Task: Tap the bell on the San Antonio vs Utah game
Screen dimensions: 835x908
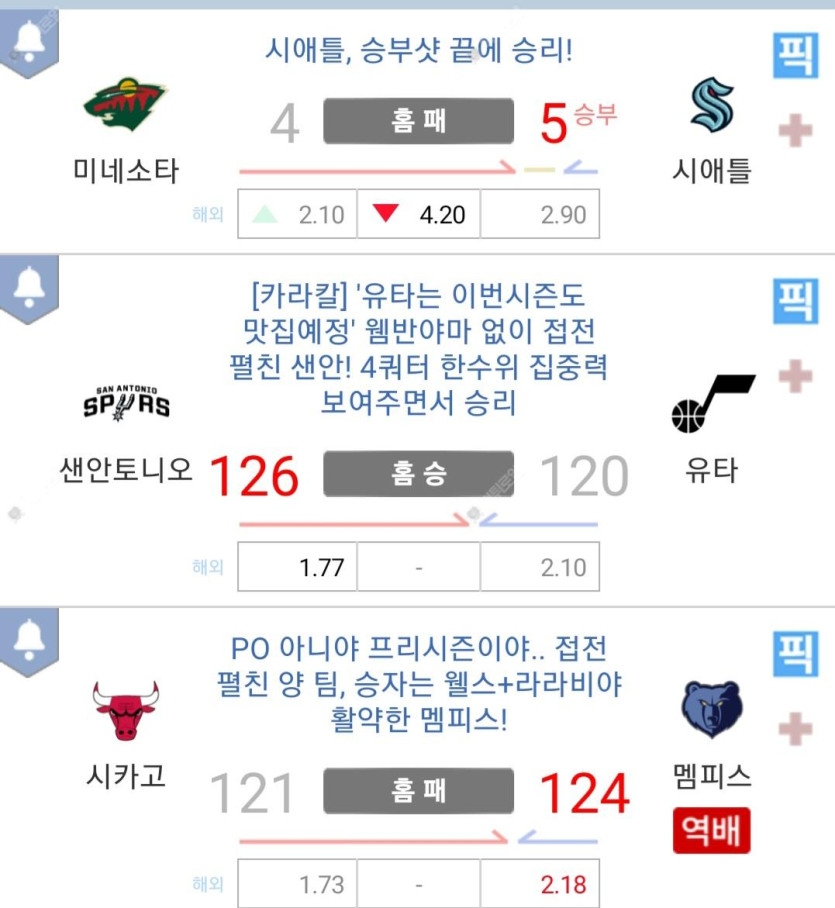Action: pyautogui.click(x=30, y=287)
